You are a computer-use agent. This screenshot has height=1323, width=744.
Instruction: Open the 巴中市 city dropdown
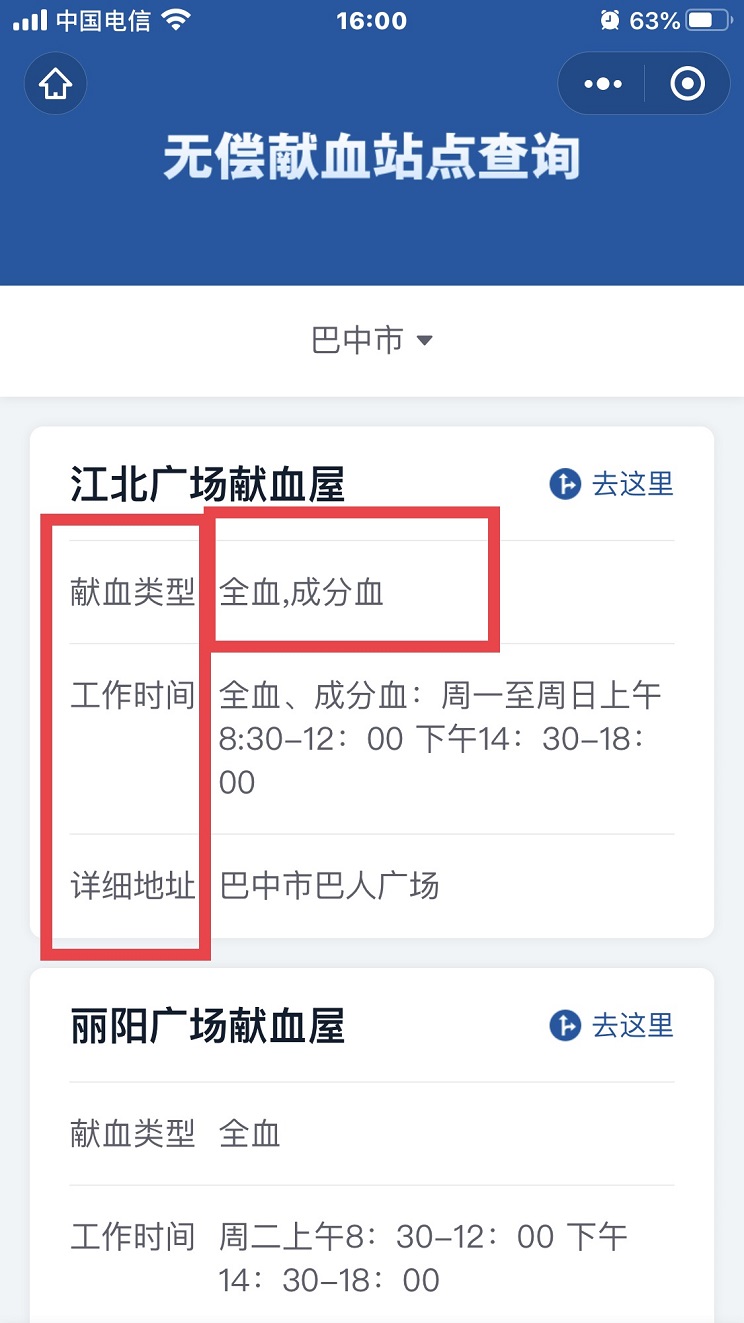(372, 341)
